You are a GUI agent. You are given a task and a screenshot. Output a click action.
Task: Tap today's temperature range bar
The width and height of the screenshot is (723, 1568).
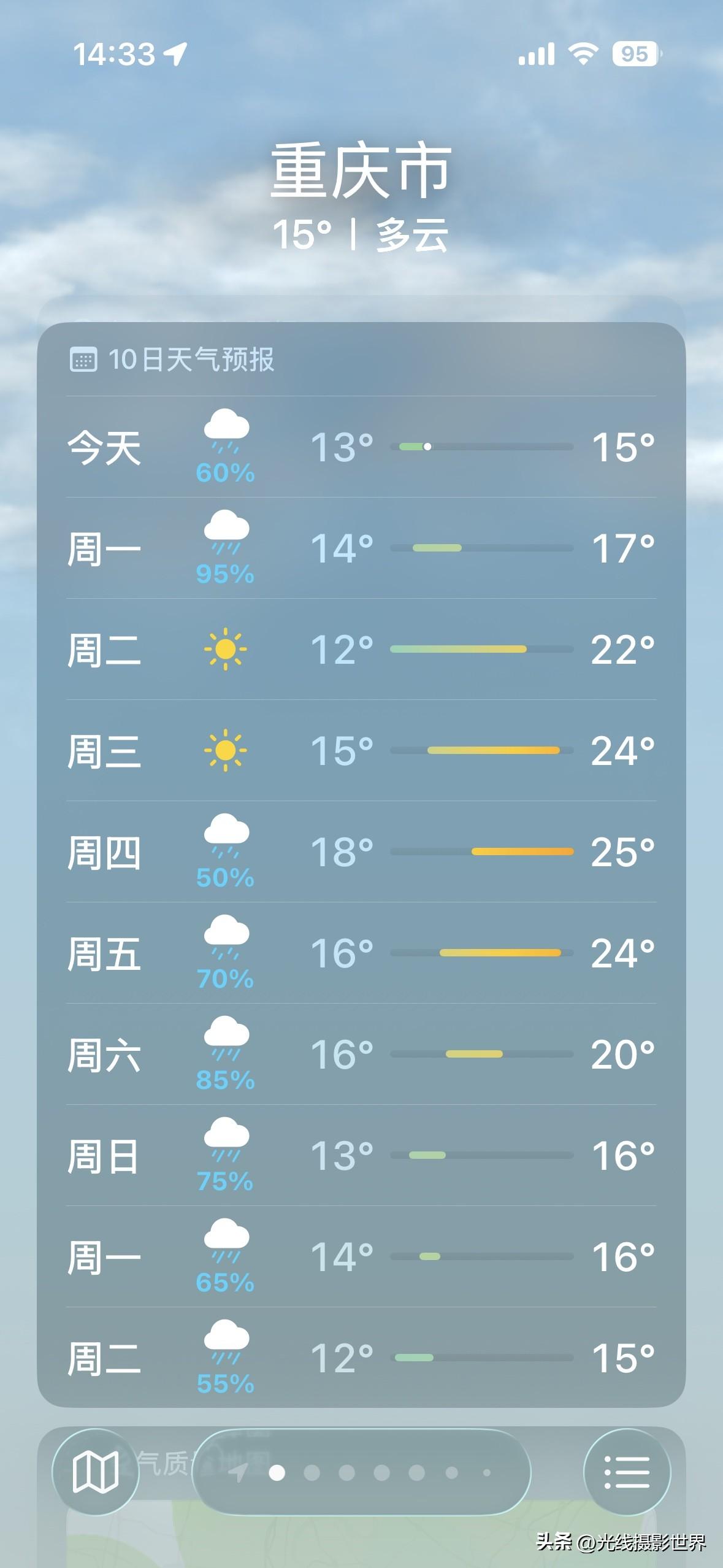pyautogui.click(x=481, y=447)
